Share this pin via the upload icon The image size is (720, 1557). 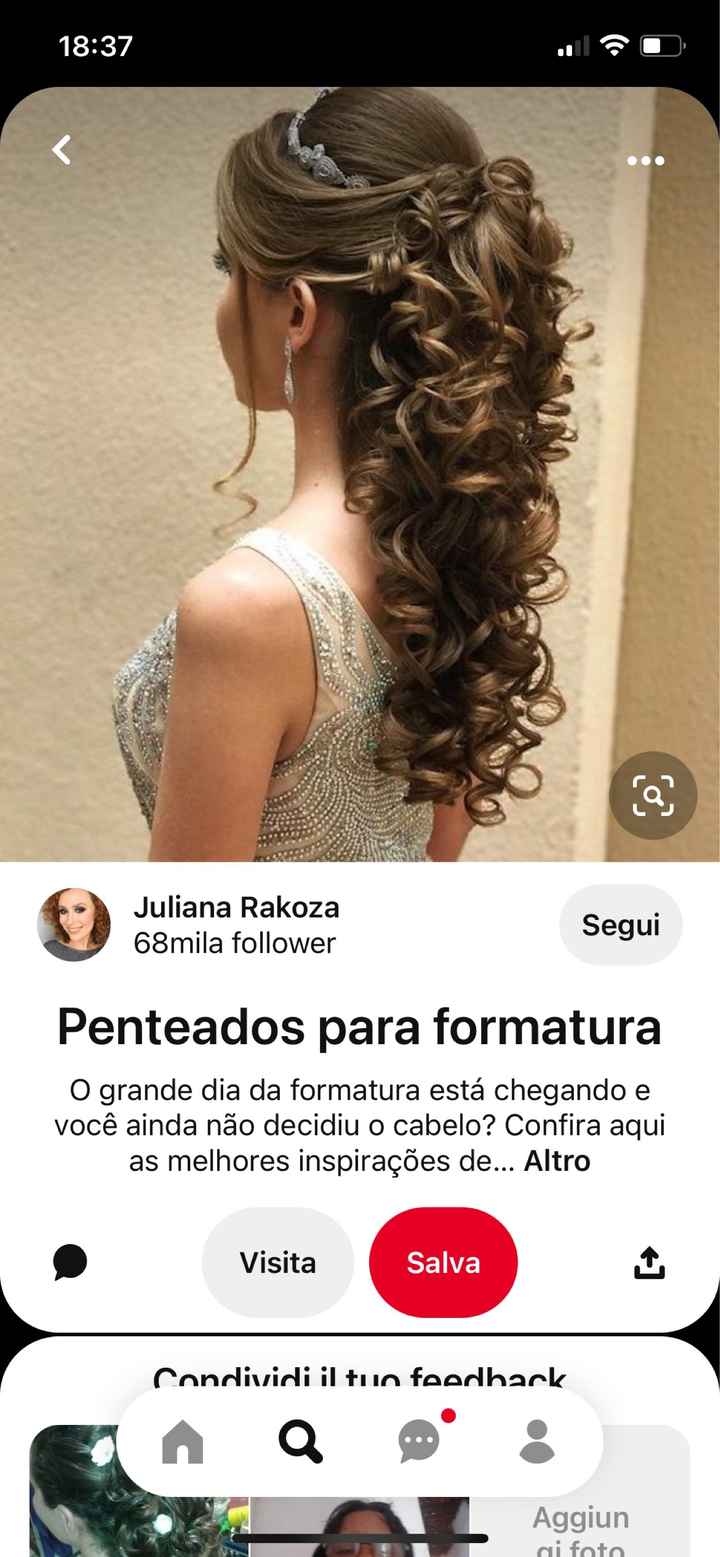click(649, 1263)
